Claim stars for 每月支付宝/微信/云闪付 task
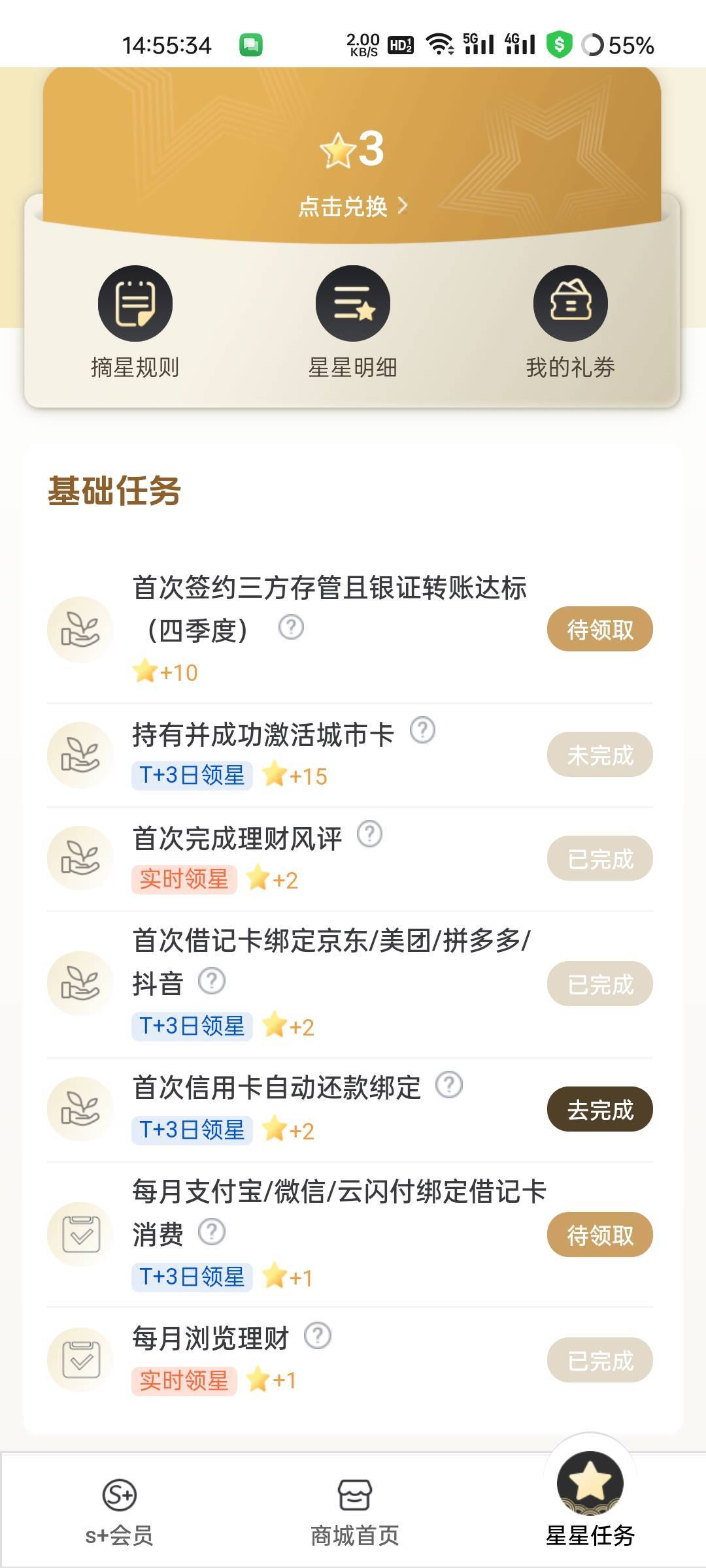Screen dimensions: 706x1568 600,1235
